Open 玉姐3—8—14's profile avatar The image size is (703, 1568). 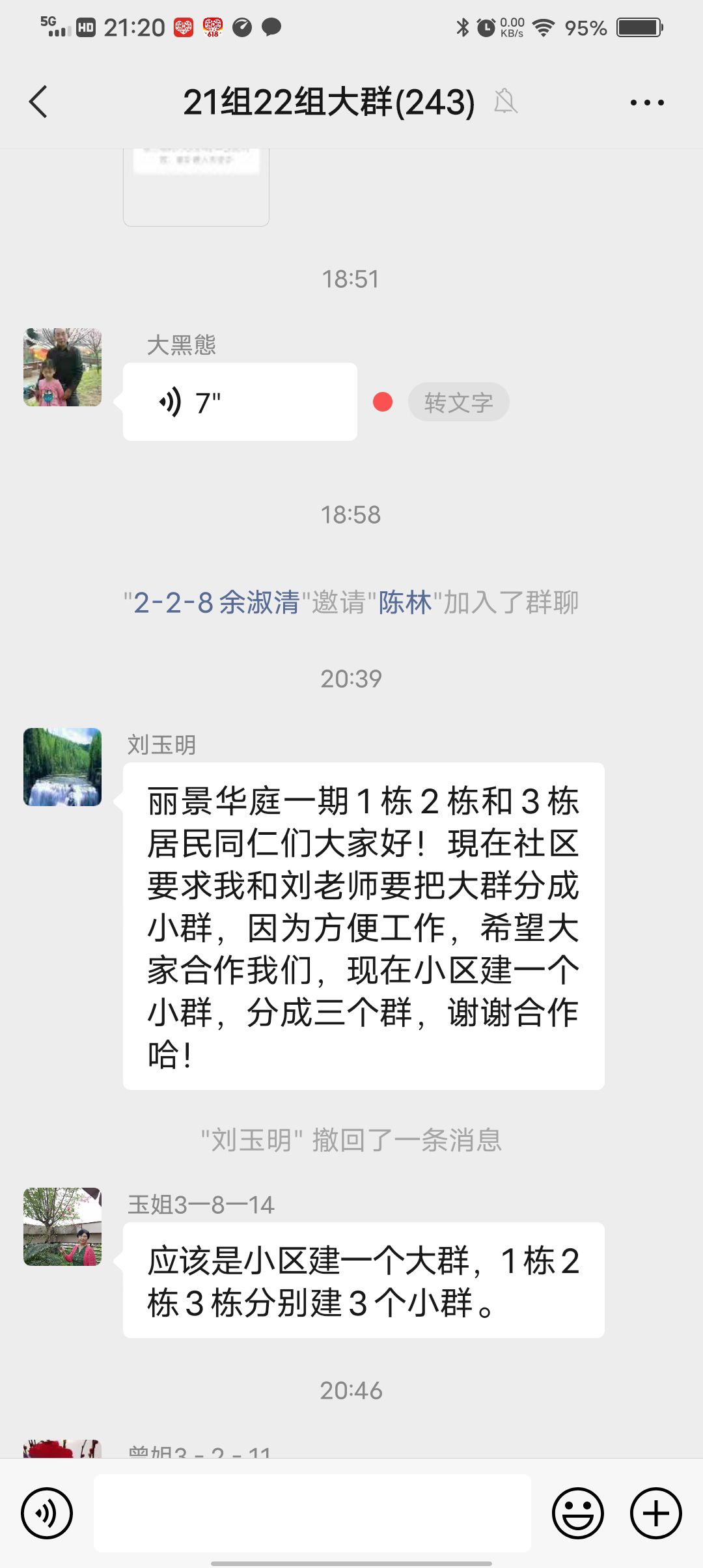(62, 1227)
